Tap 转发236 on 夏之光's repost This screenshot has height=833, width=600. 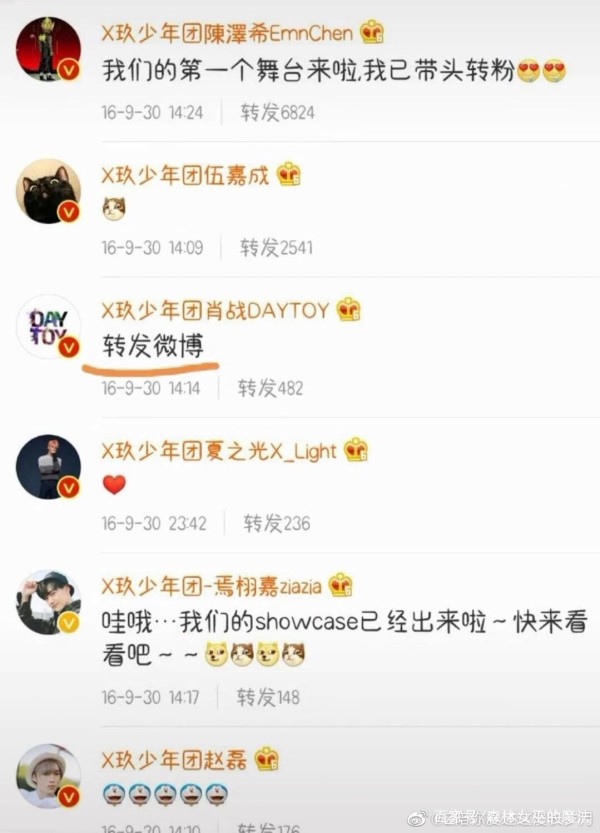[277, 523]
